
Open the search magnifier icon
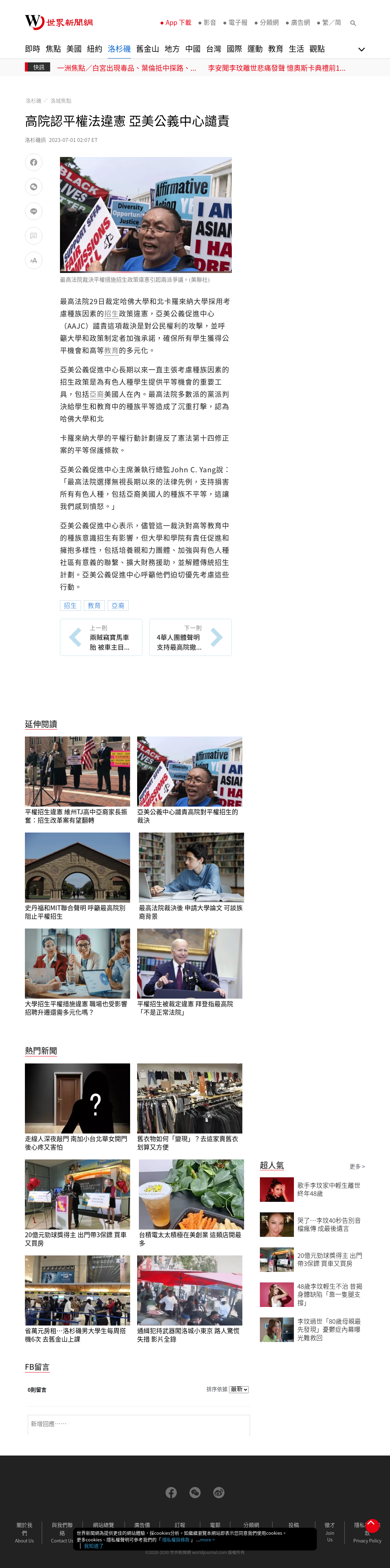pos(353,23)
